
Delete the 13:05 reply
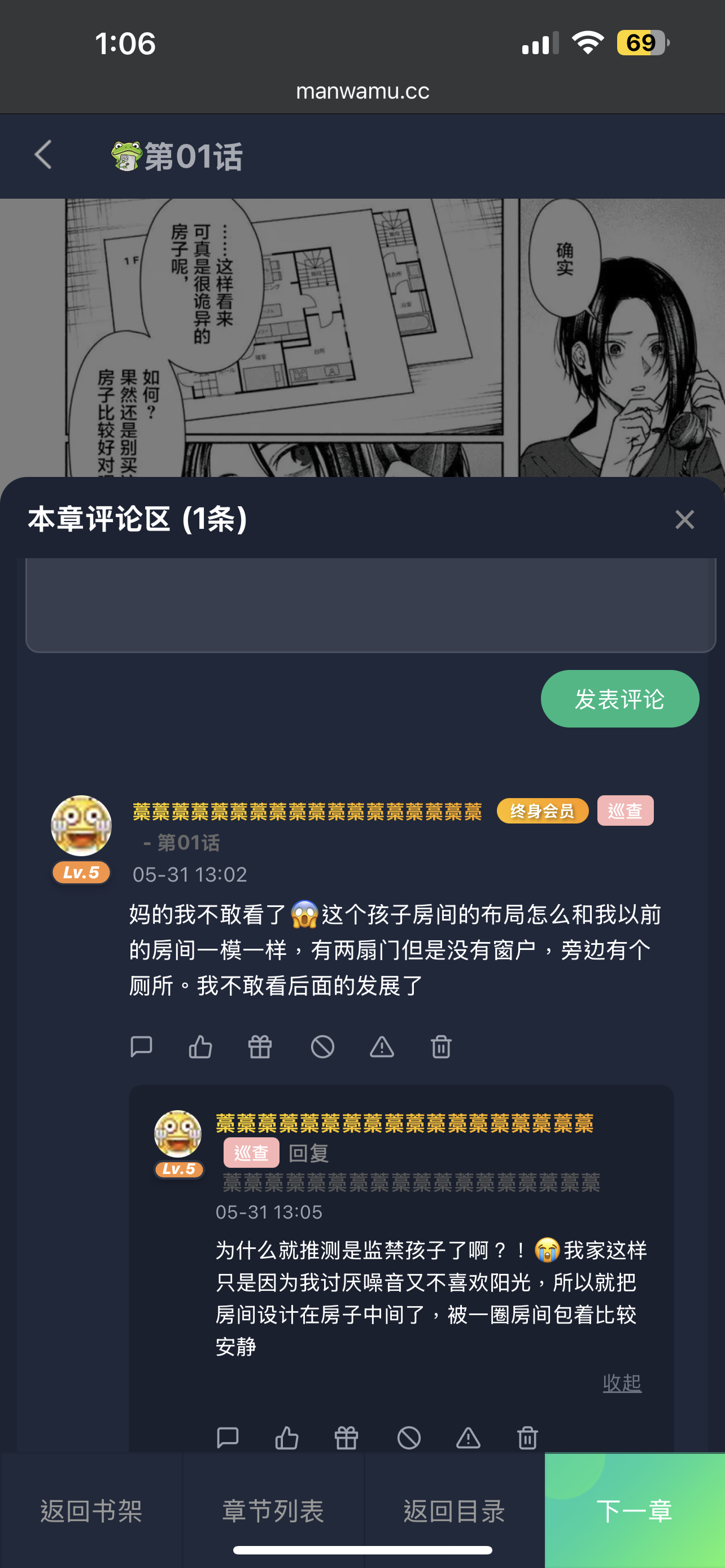point(528,1438)
